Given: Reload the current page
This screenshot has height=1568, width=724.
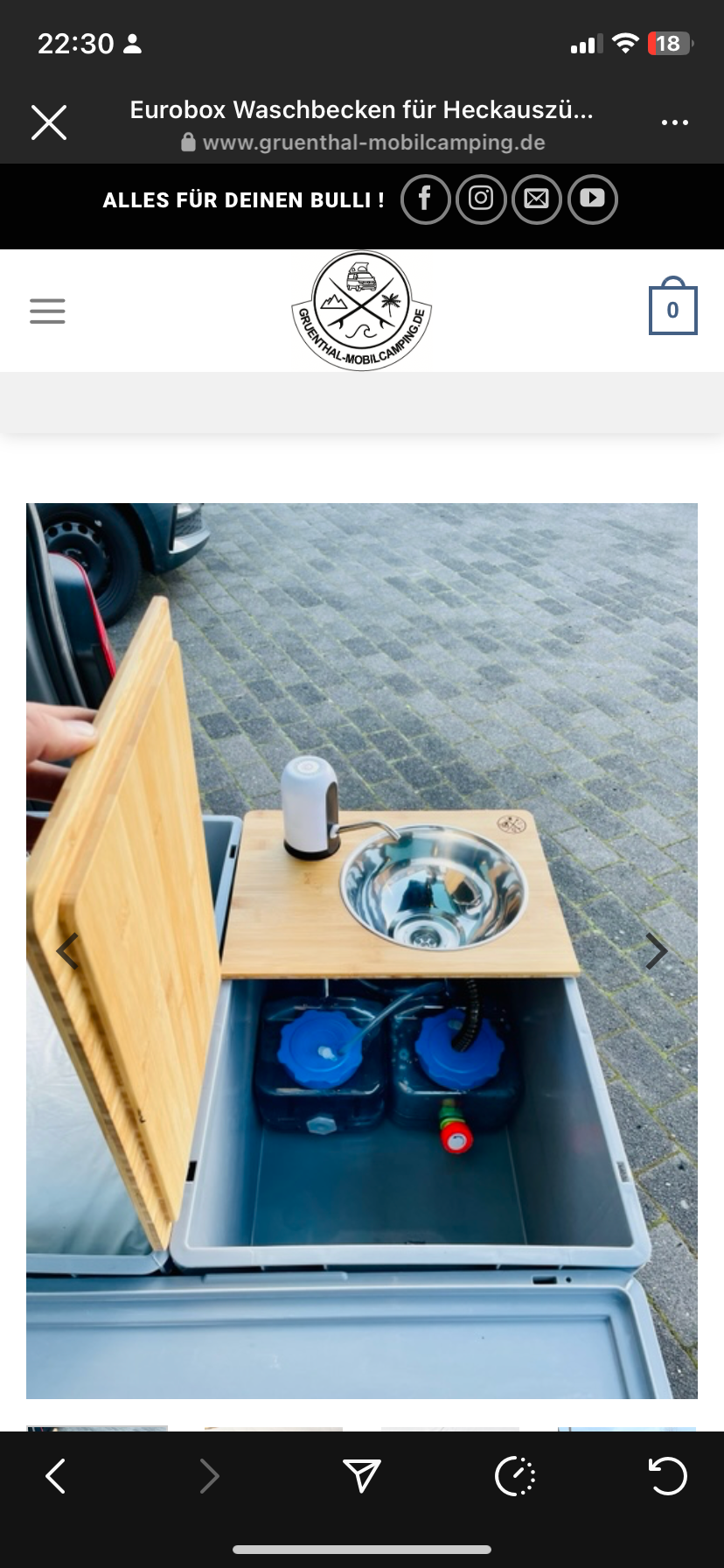Looking at the screenshot, I should (x=667, y=1476).
